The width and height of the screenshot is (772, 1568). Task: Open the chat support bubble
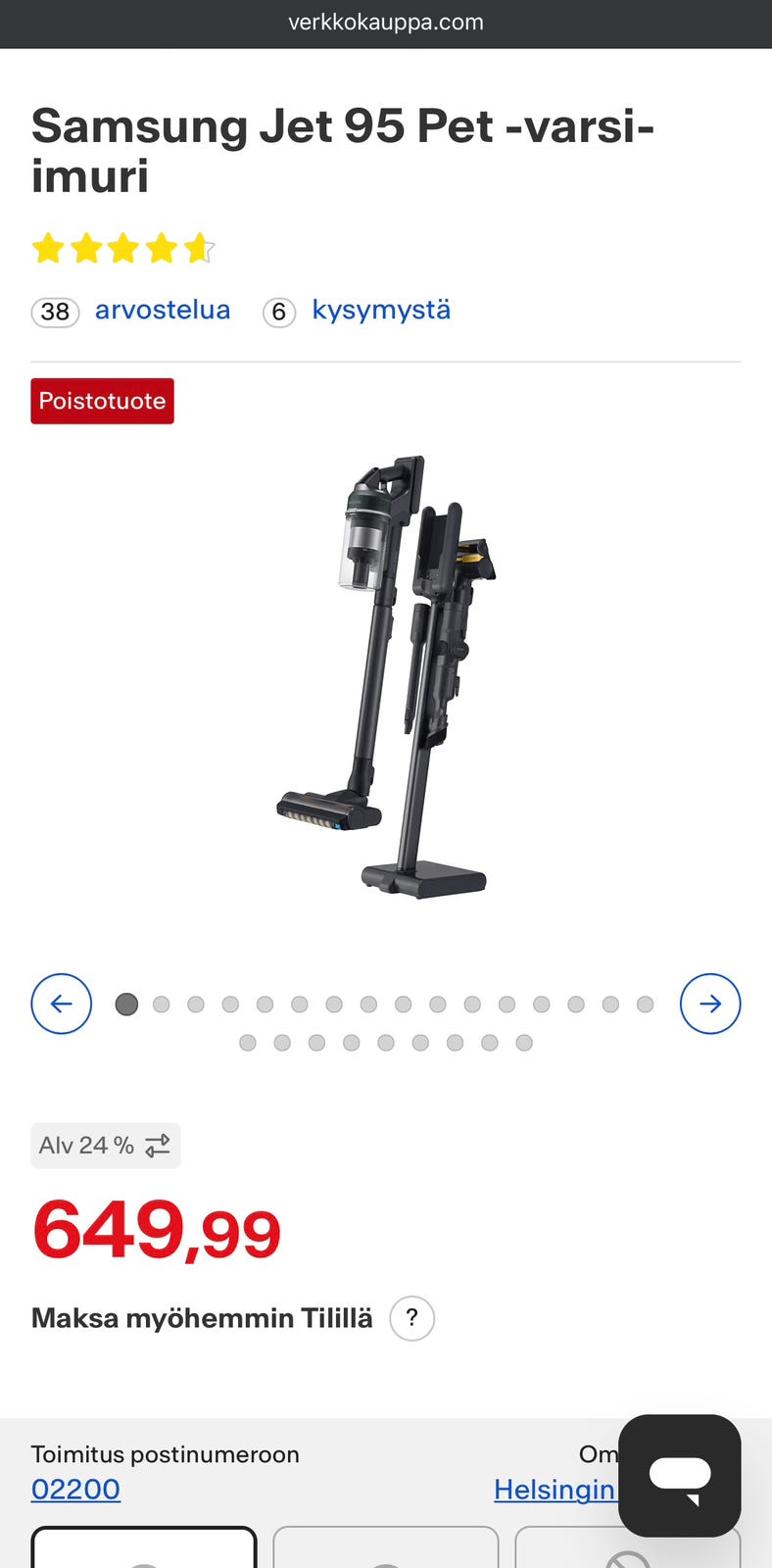[x=680, y=1476]
